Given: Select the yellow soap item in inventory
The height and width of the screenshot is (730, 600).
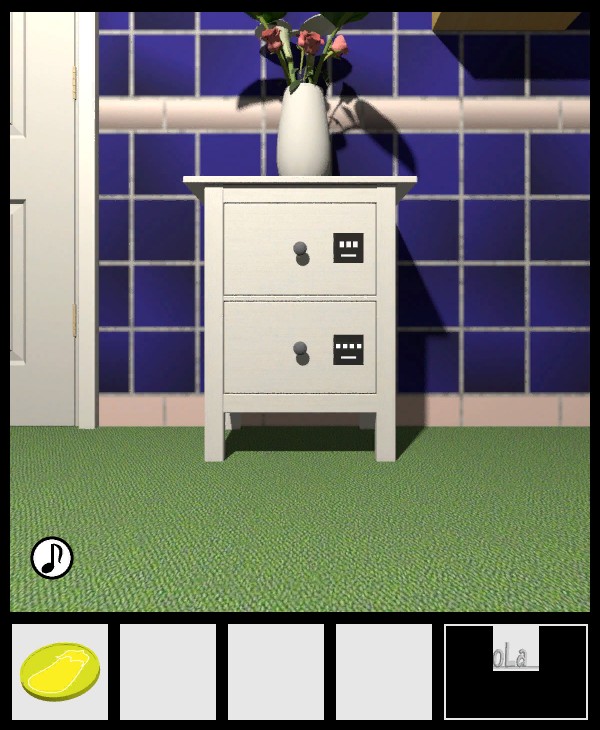Looking at the screenshot, I should pyautogui.click(x=60, y=671).
